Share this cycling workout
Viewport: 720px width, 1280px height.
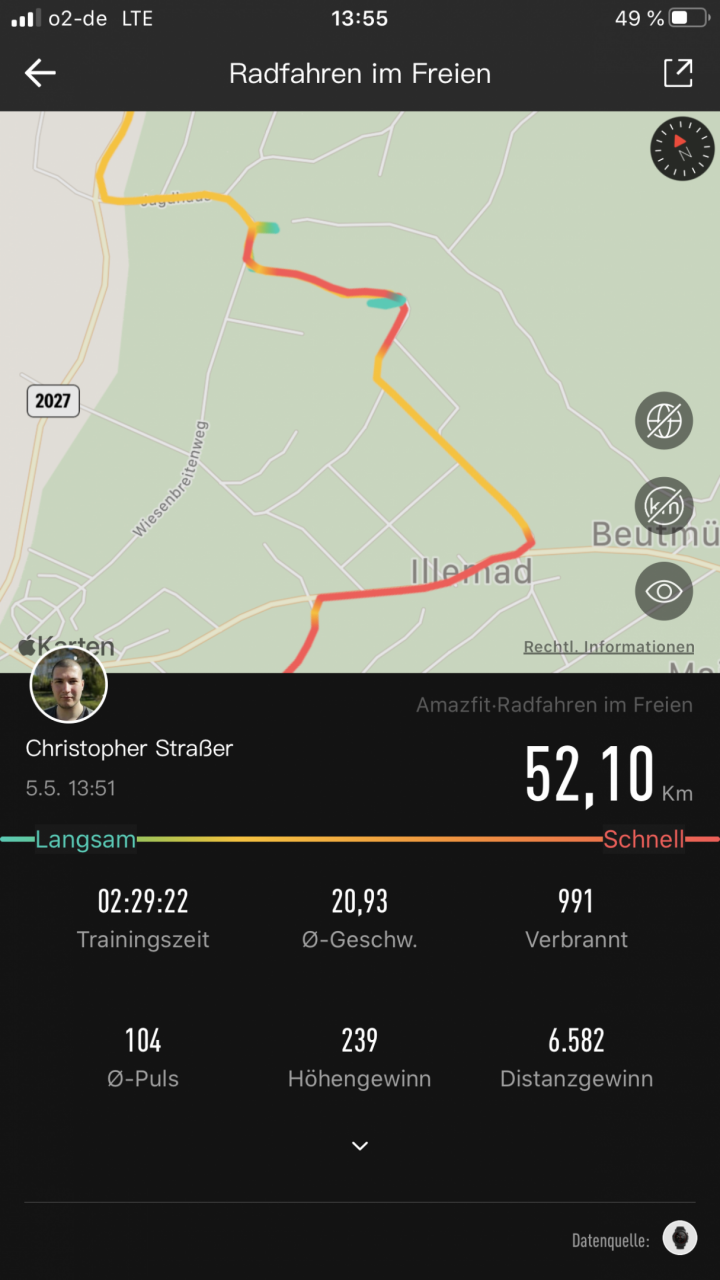678,73
